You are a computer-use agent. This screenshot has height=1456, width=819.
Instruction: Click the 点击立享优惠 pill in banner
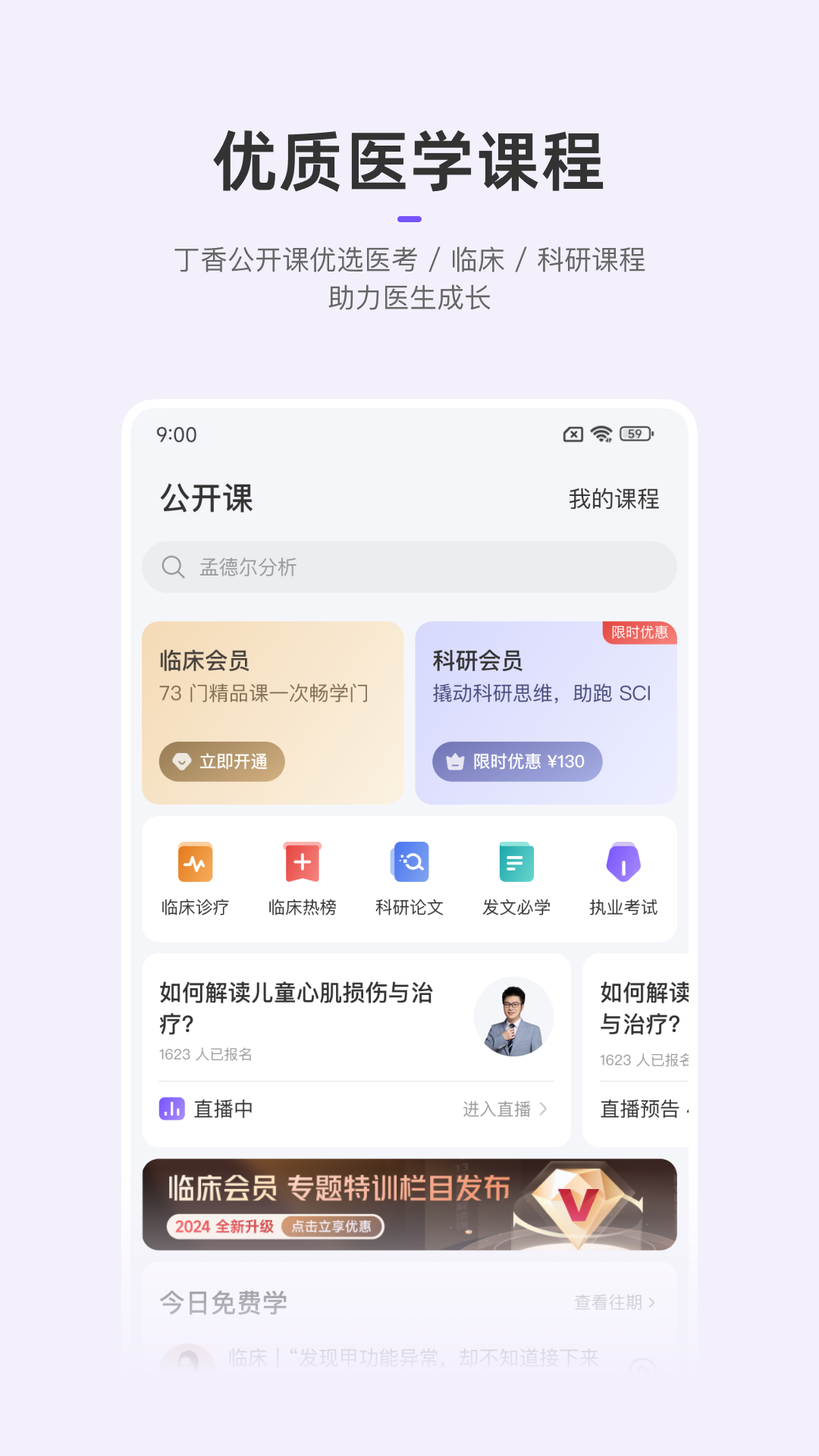(332, 1228)
